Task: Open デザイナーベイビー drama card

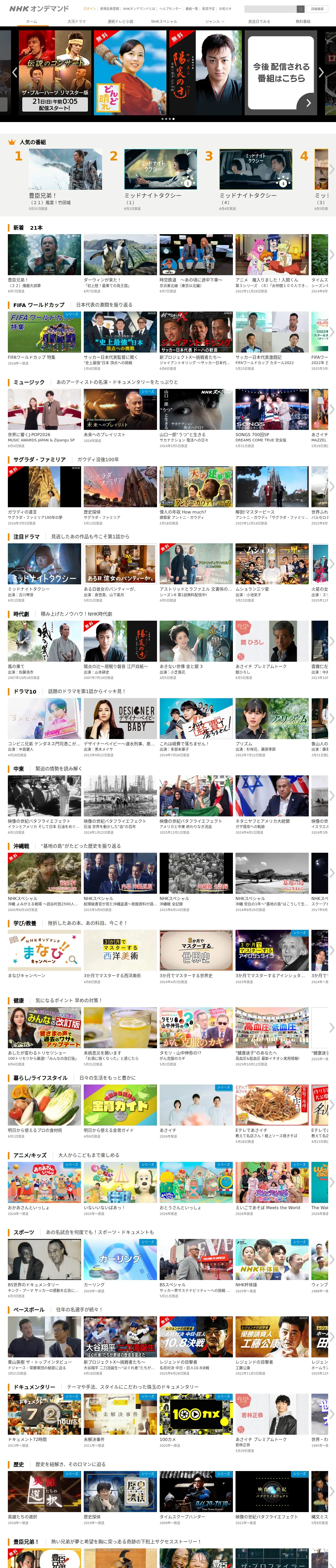Action: 120,718
